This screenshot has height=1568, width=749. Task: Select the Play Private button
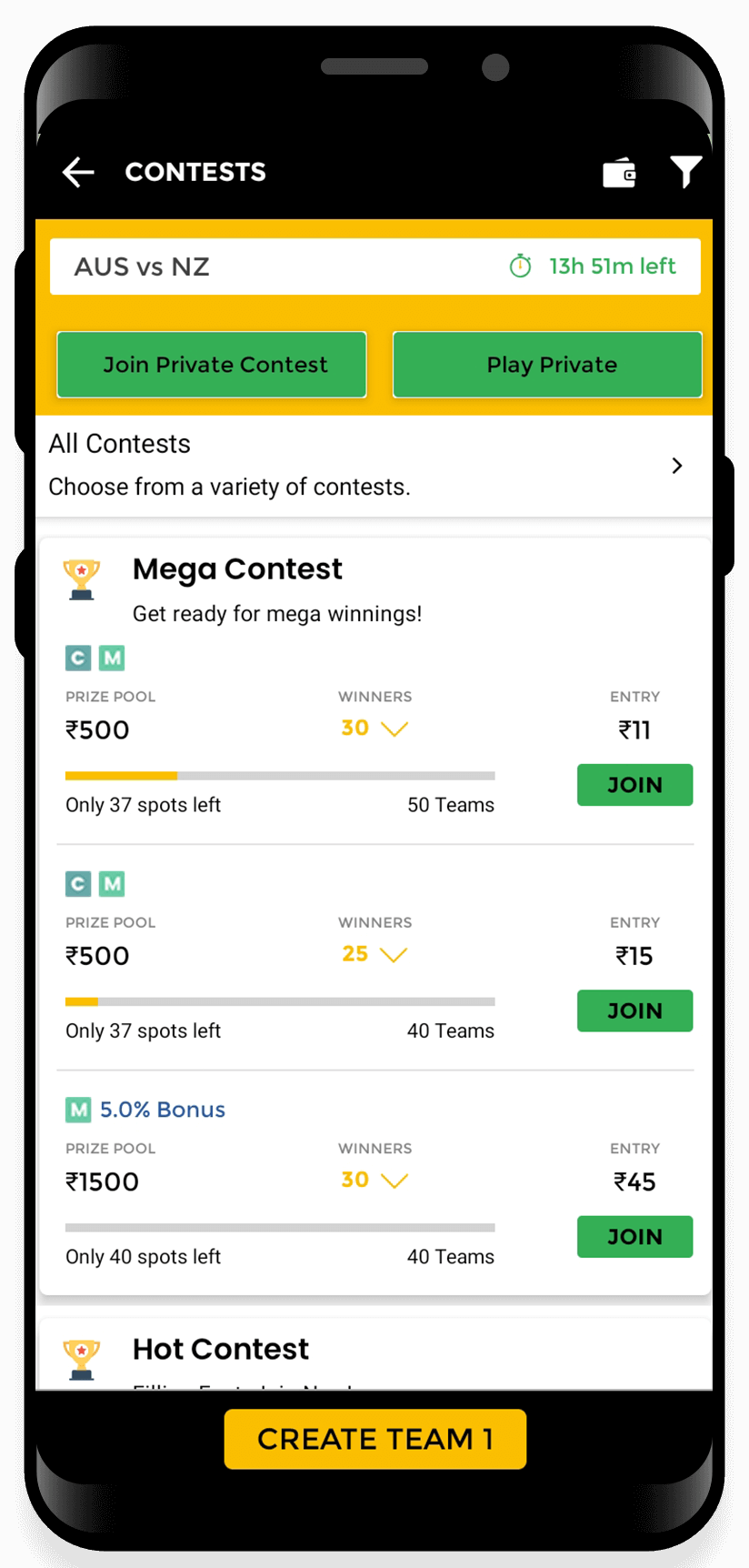[547, 365]
